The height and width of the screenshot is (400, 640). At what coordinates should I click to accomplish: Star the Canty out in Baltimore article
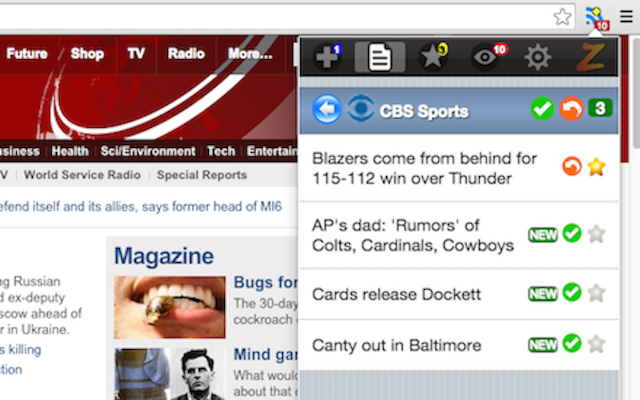coord(597,344)
